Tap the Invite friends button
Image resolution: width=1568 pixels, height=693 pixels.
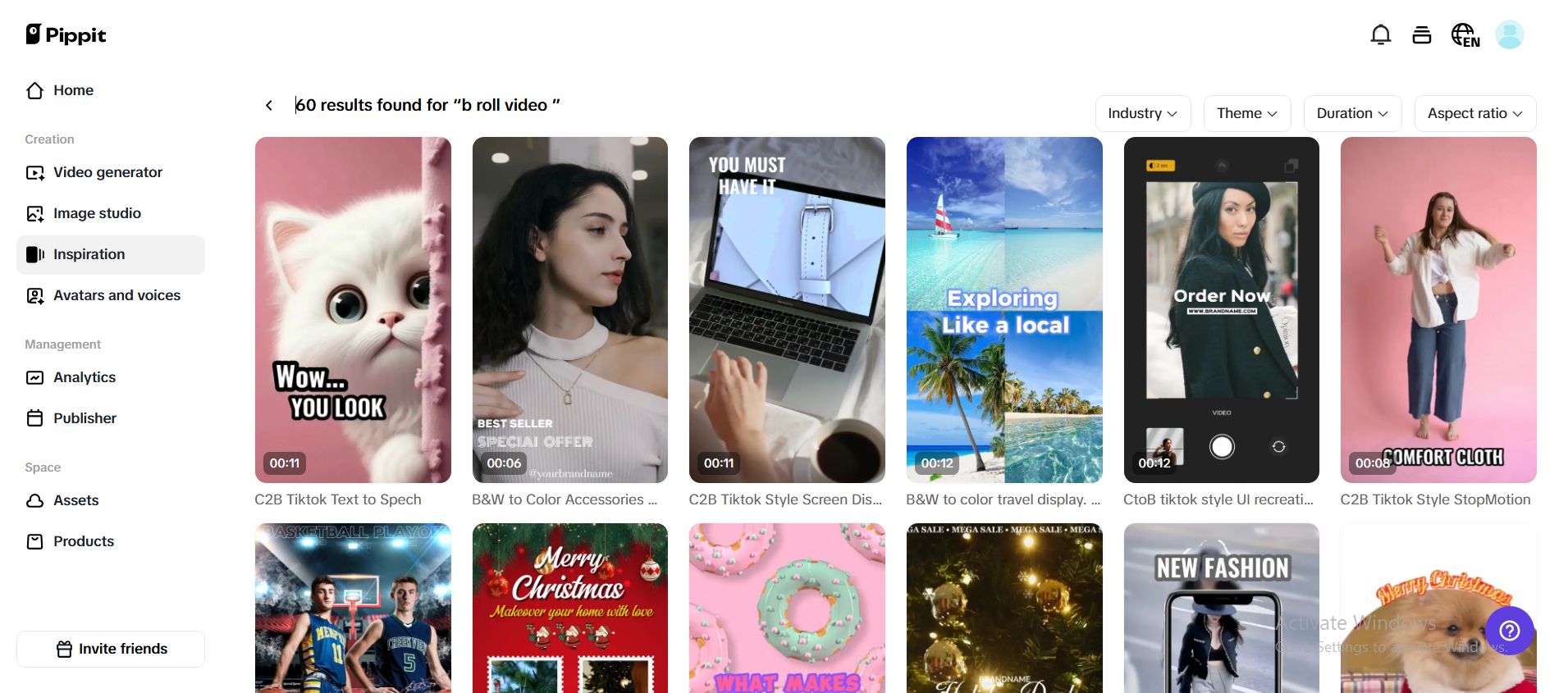(111, 649)
